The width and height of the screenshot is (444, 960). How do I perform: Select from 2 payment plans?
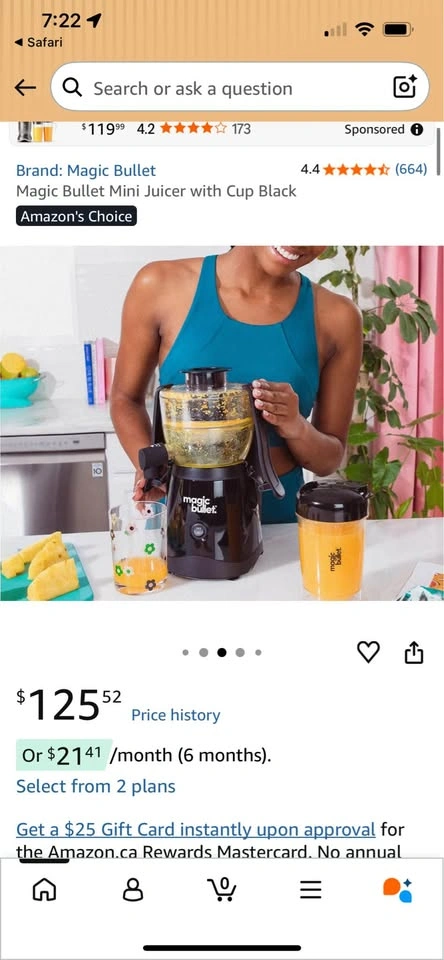click(x=96, y=786)
